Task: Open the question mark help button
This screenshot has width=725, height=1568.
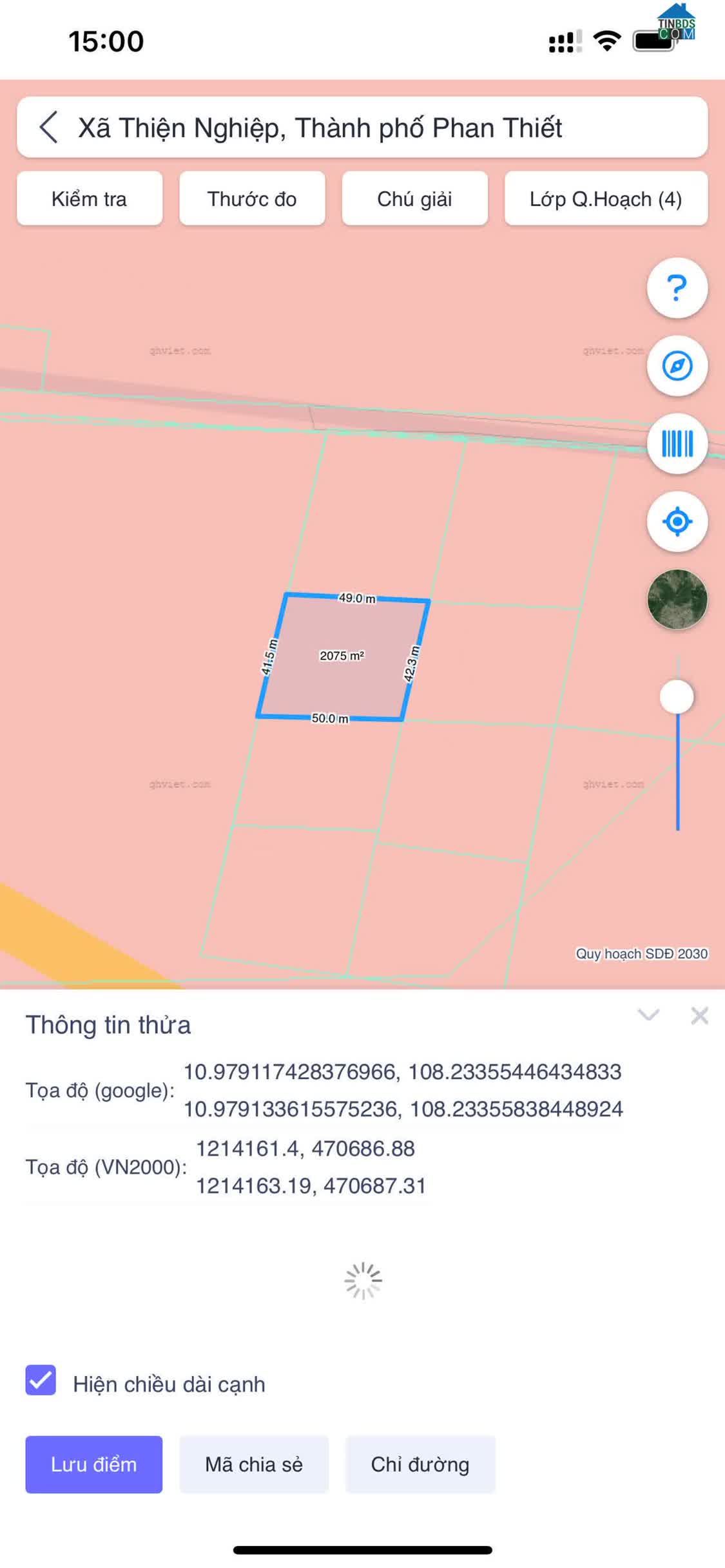Action: [677, 288]
